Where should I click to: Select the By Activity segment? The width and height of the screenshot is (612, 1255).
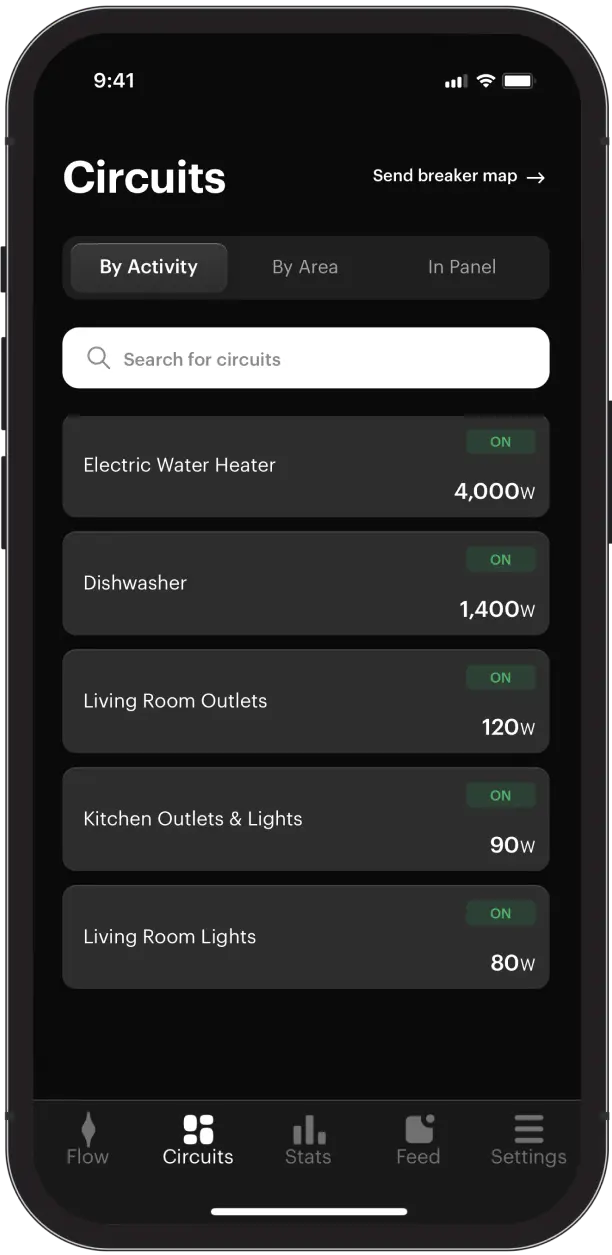[149, 267]
